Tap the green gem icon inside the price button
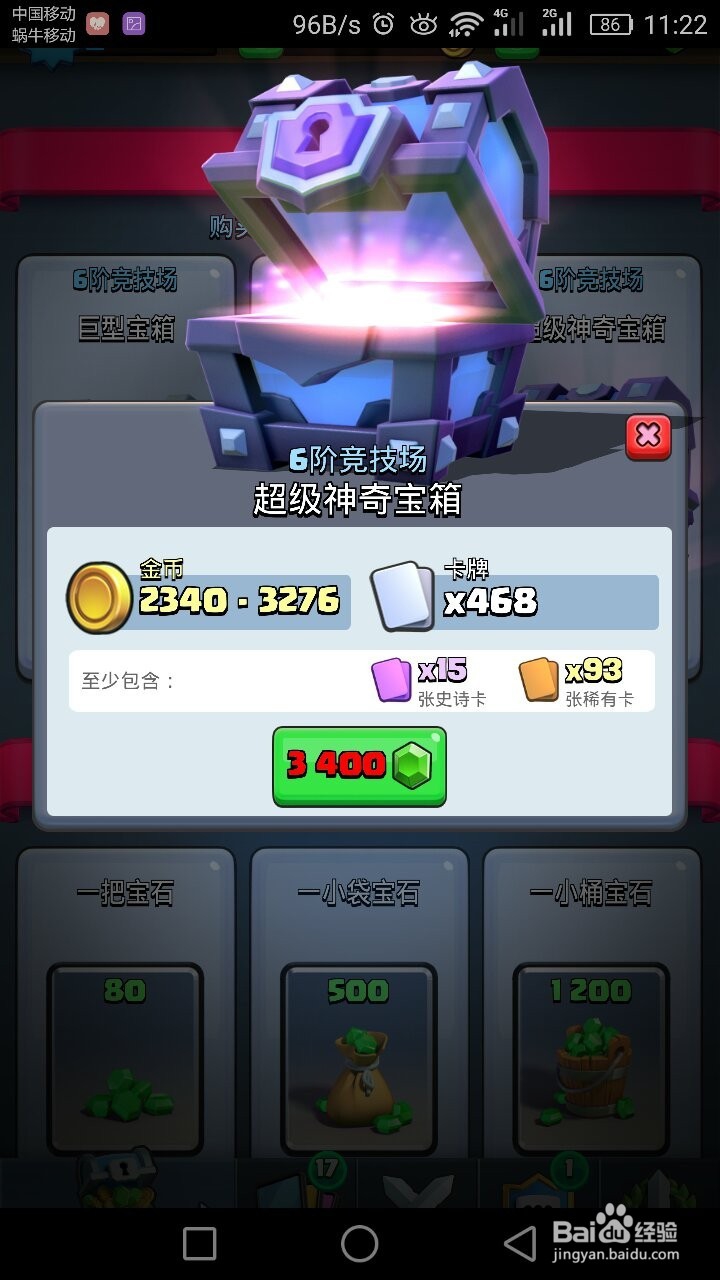 (412, 763)
